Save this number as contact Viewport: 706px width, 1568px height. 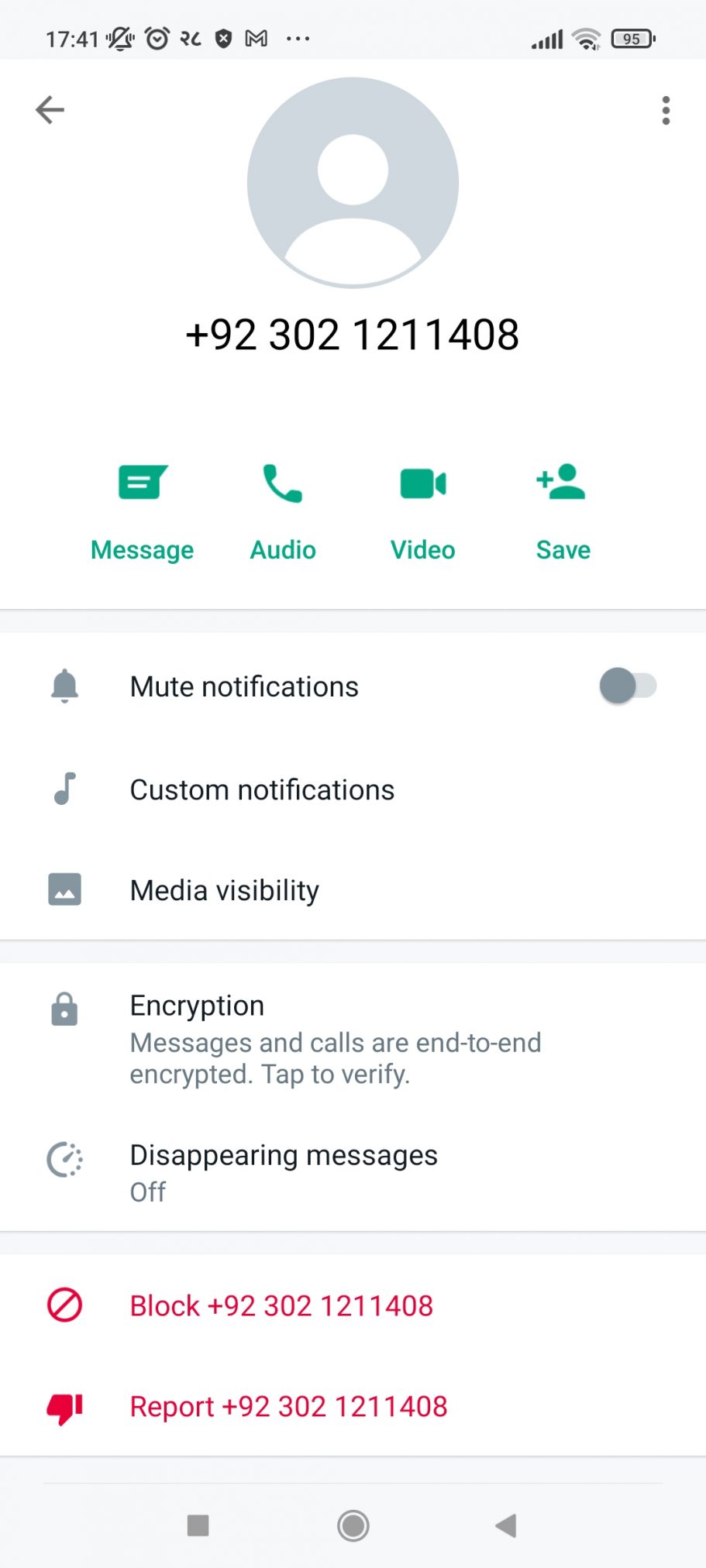[563, 510]
